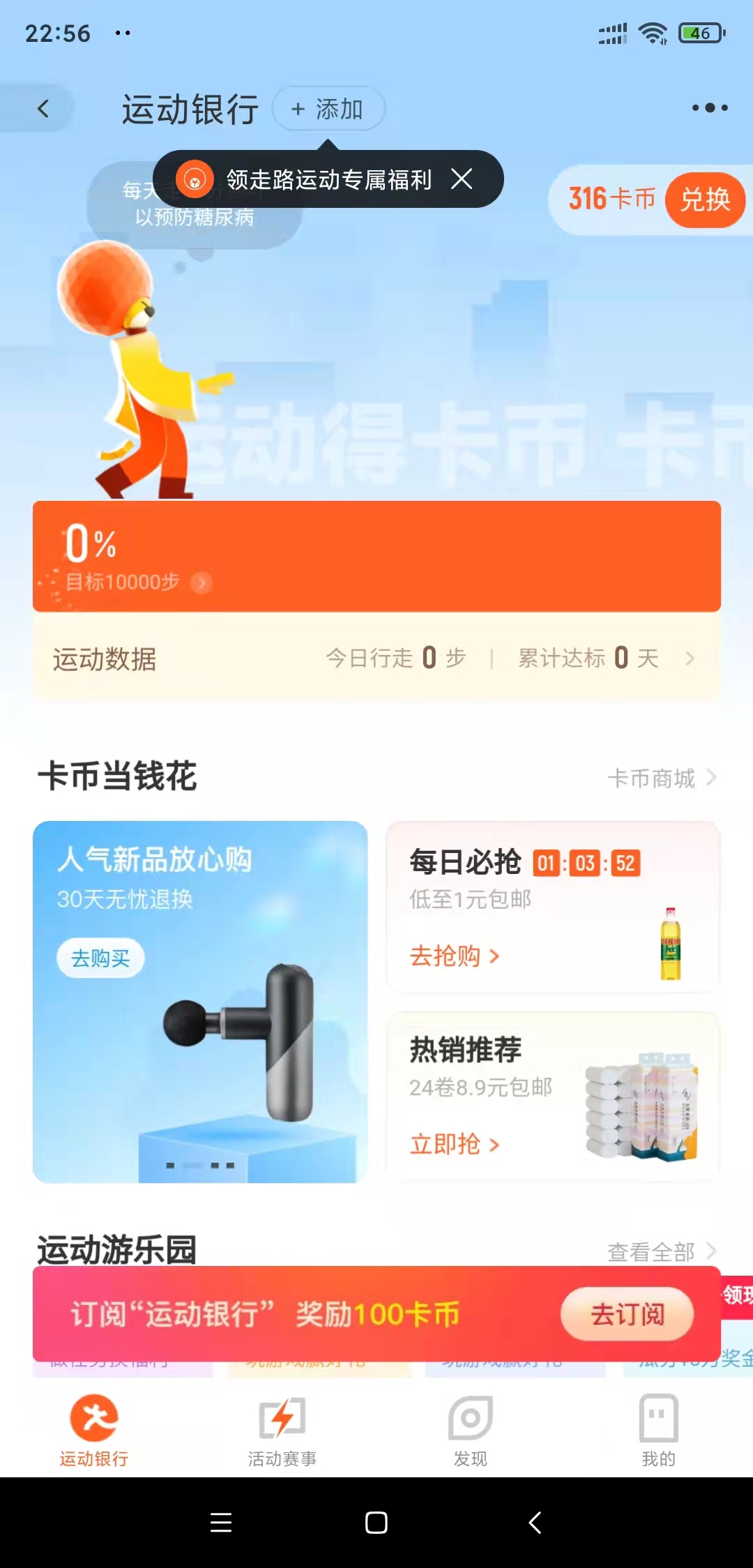Viewport: 753px width, 1568px height.
Task: Dismiss the 领走路运动专属福利 tooltip
Action: [x=462, y=179]
